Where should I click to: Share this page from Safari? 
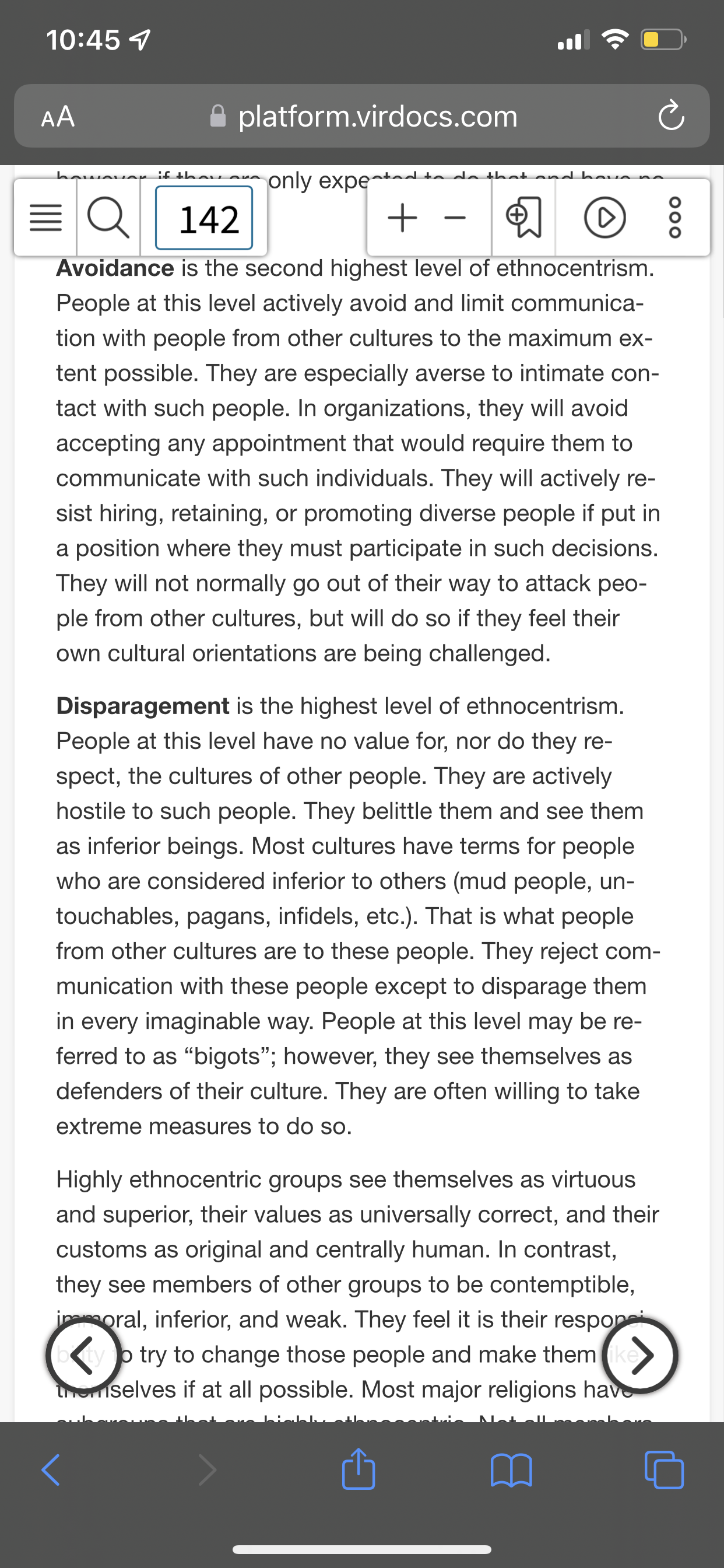(359, 1469)
